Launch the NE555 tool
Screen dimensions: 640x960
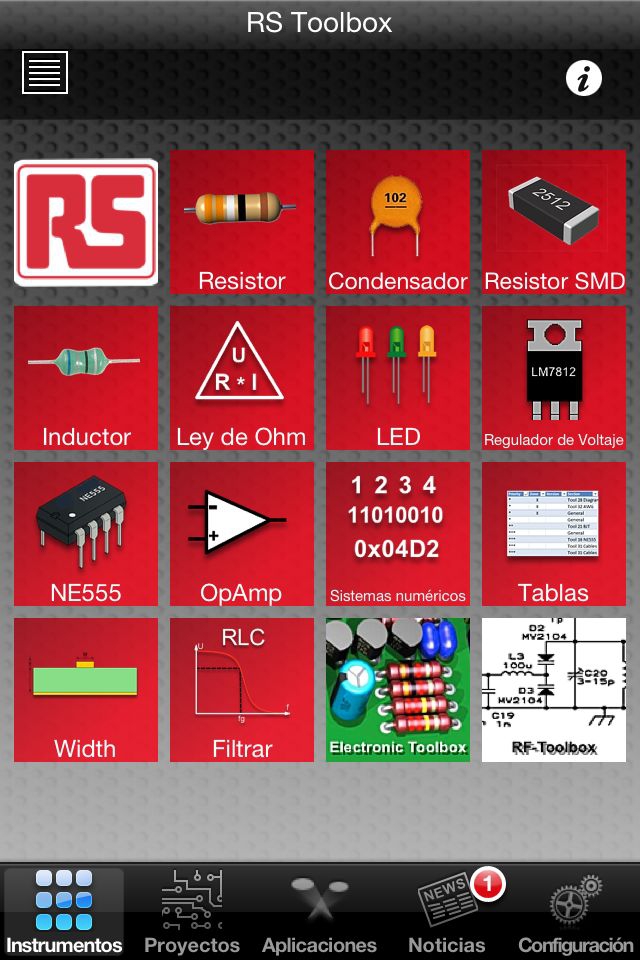tap(86, 534)
